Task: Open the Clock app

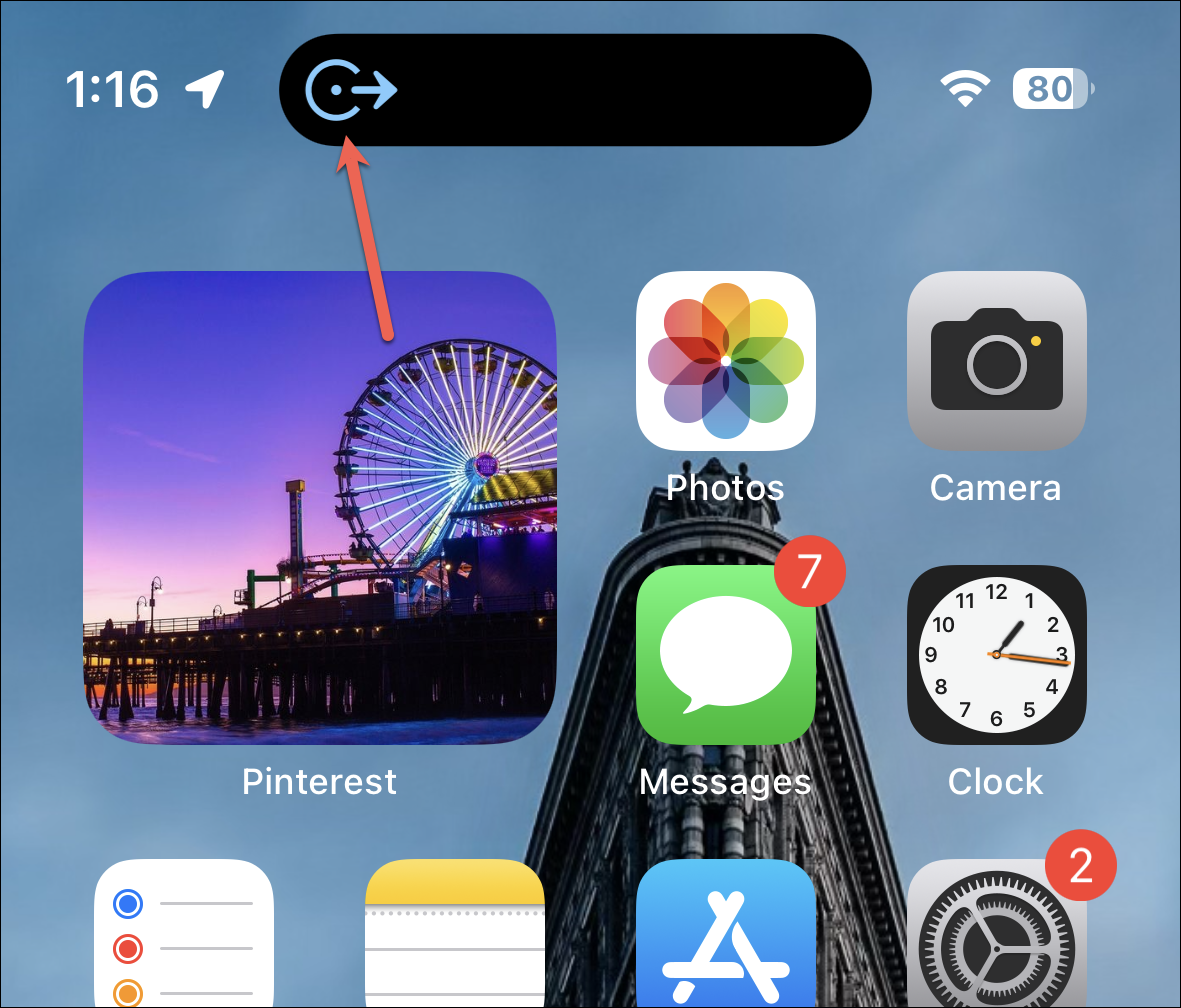Action: click(x=996, y=655)
